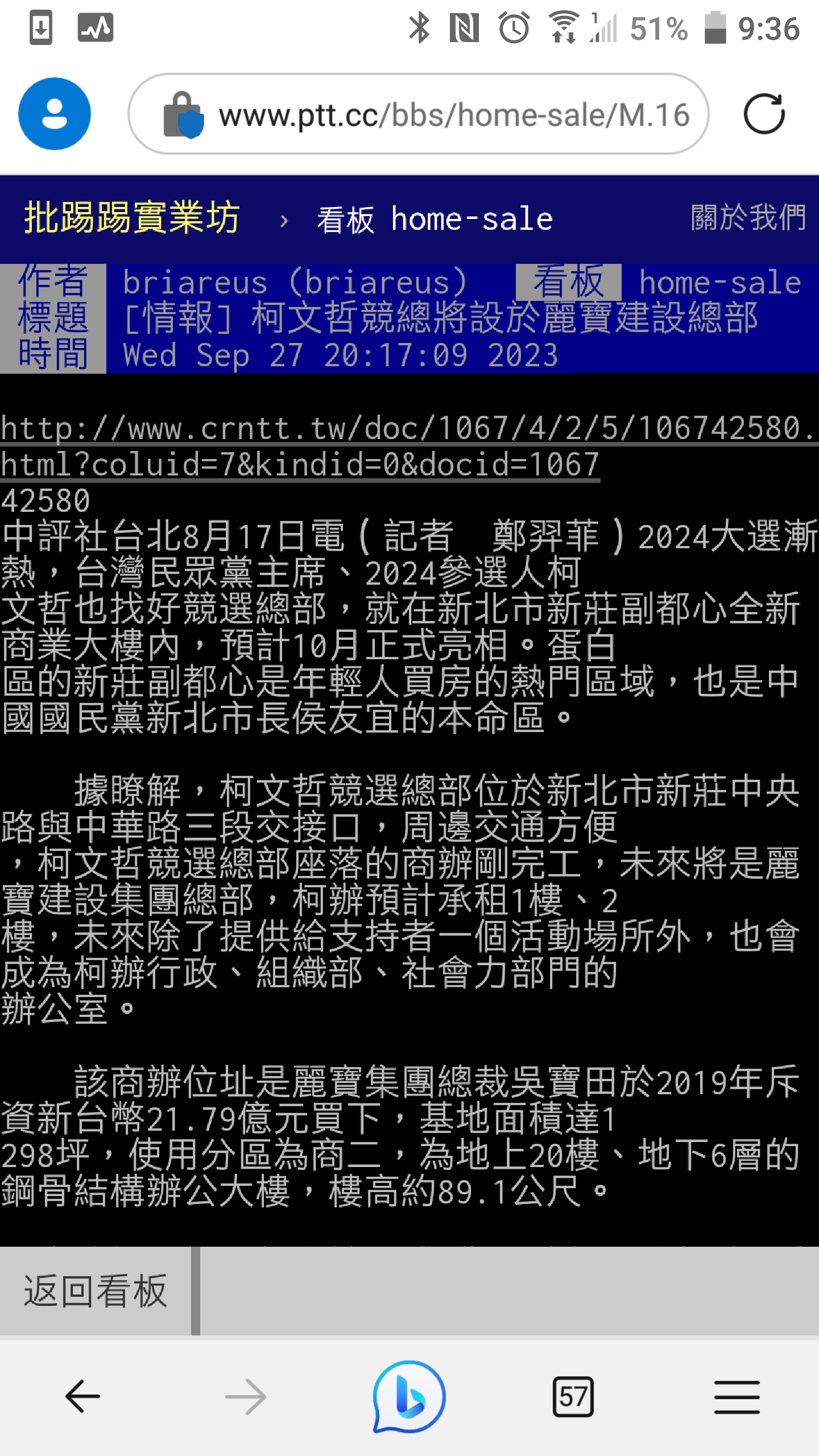Go back to the previous page
The height and width of the screenshot is (1456, 819).
(x=82, y=1397)
